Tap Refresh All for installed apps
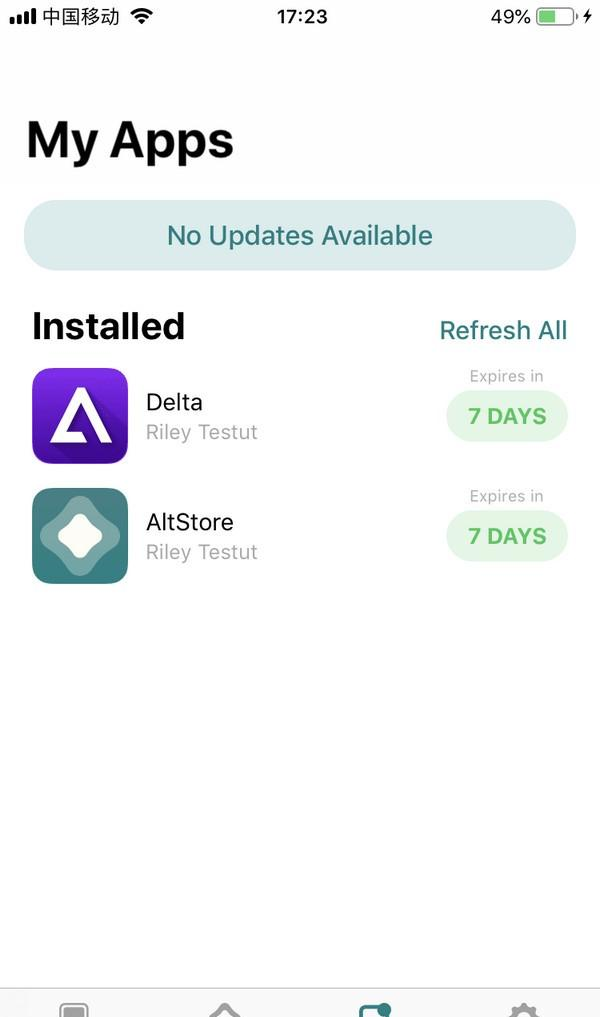Image resolution: width=600 pixels, height=1017 pixels. (503, 330)
